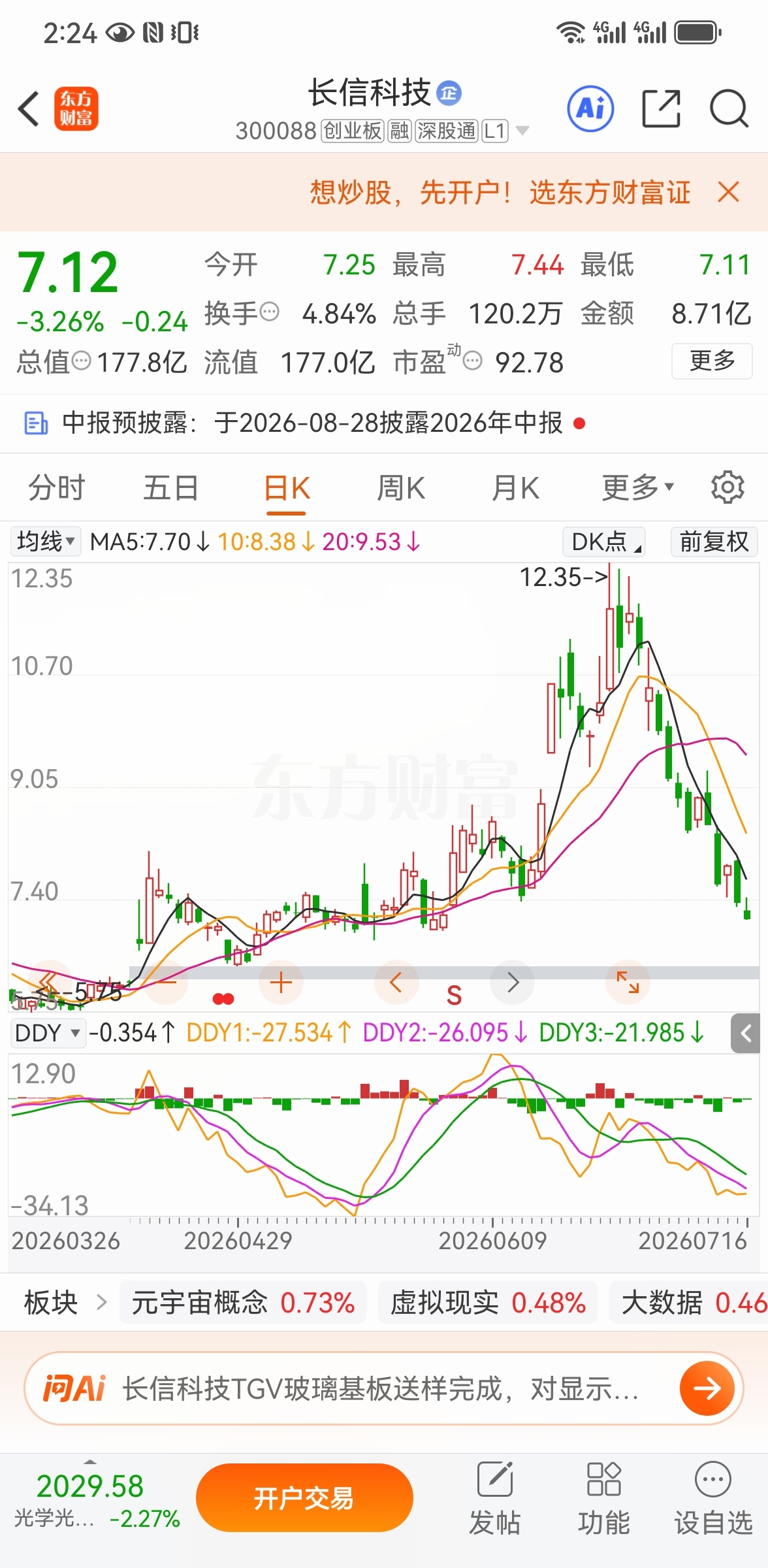The height and width of the screenshot is (1568, 768).
Task: Switch to the 分时 chart tab
Action: (57, 488)
